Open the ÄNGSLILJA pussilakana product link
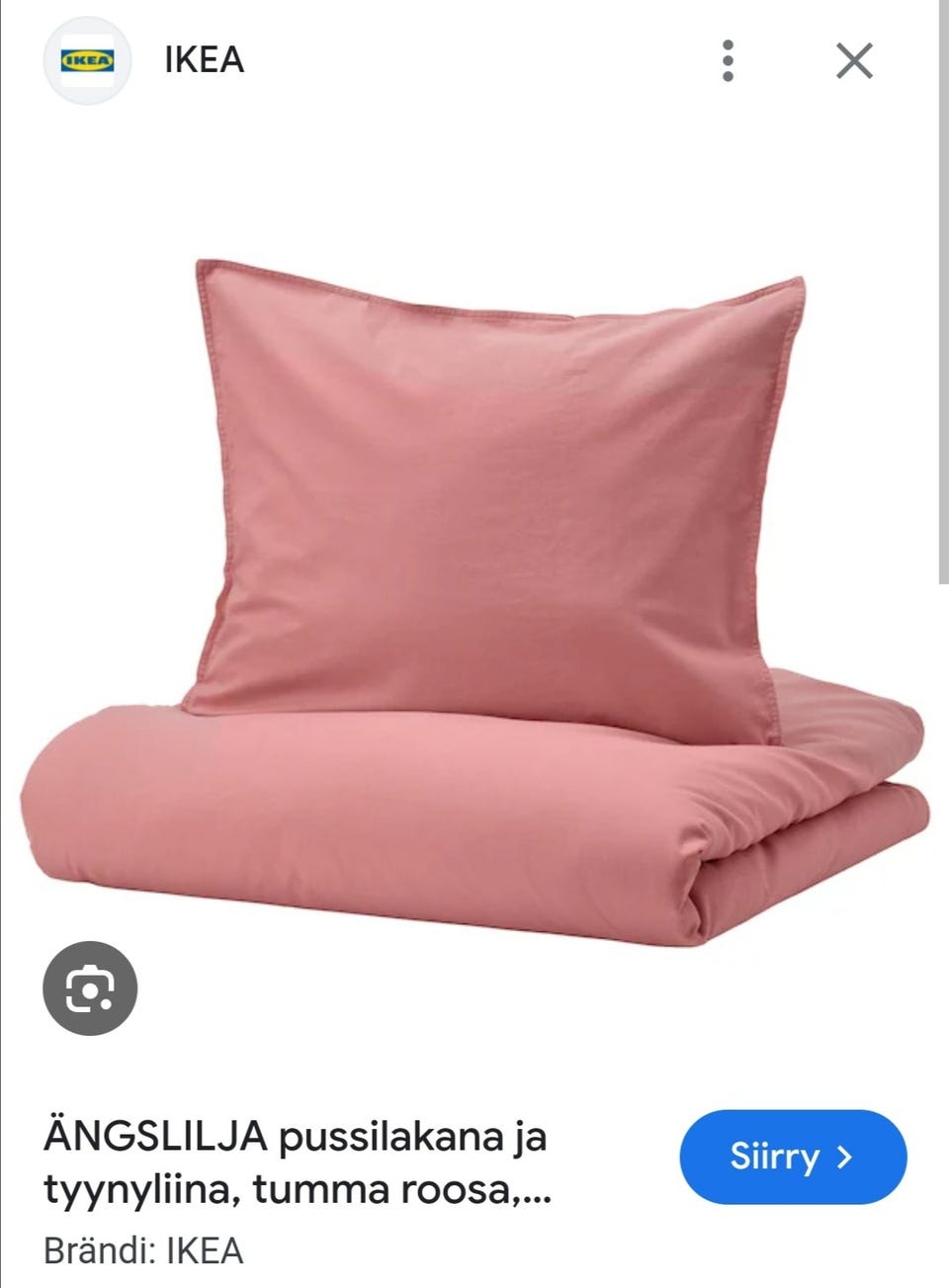Image resolution: width=949 pixels, height=1288 pixels. (x=297, y=1162)
